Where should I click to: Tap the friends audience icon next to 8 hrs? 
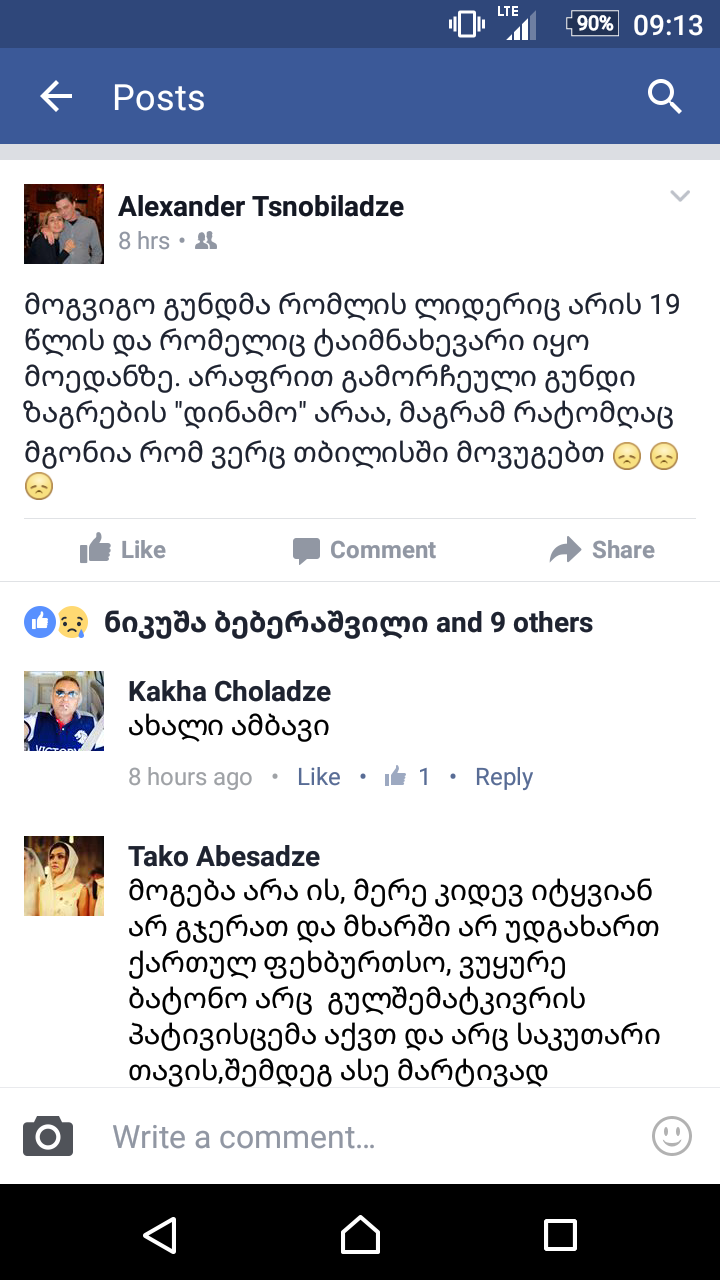pyautogui.click(x=206, y=240)
